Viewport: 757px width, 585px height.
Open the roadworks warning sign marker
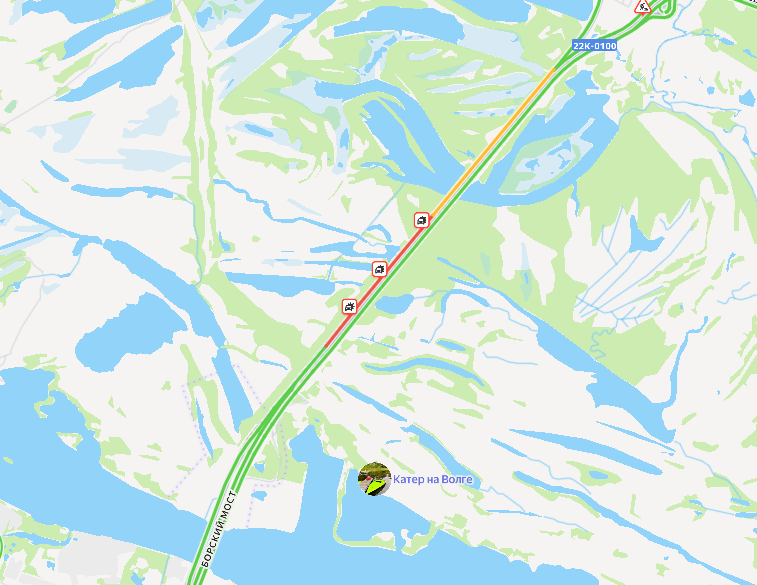643,6
